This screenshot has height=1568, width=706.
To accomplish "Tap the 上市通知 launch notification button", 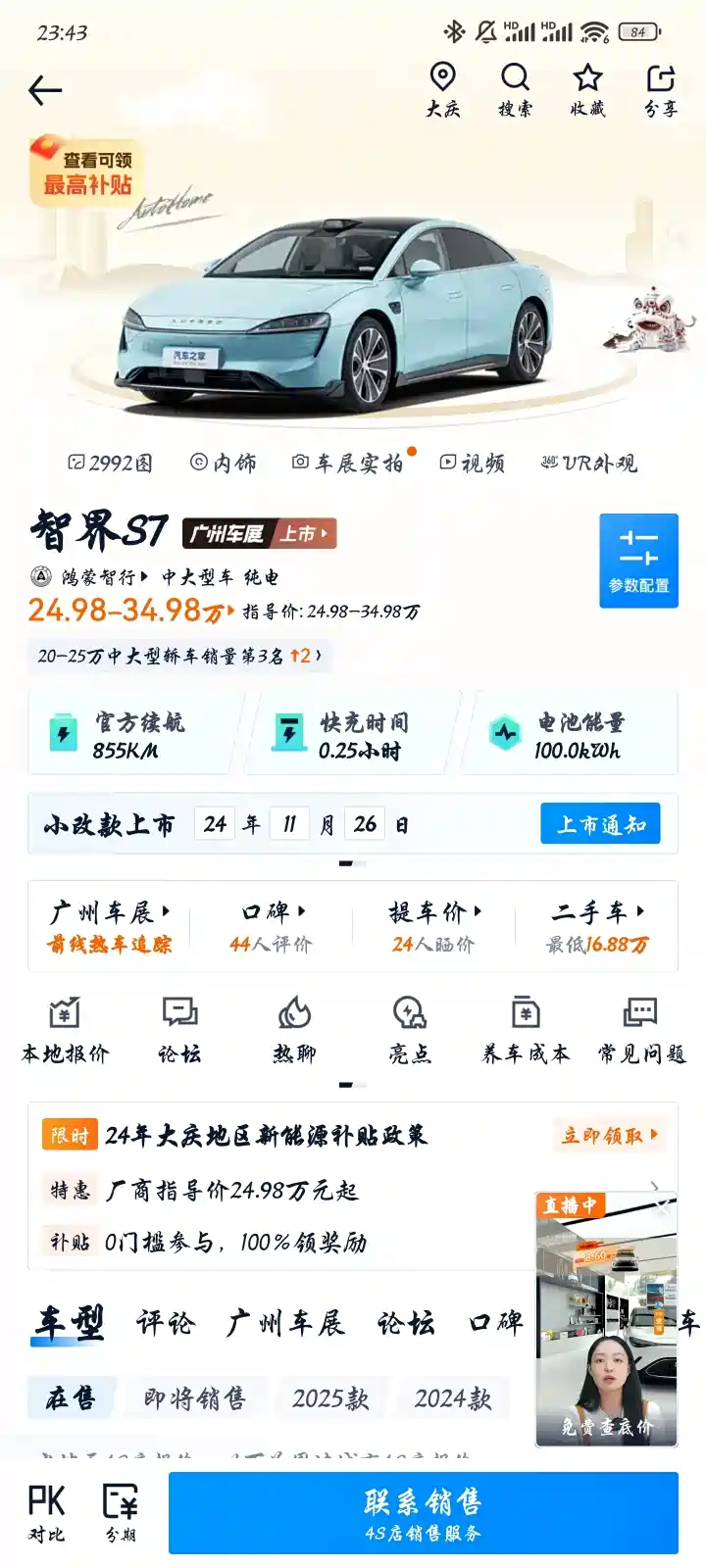I will 600,824.
